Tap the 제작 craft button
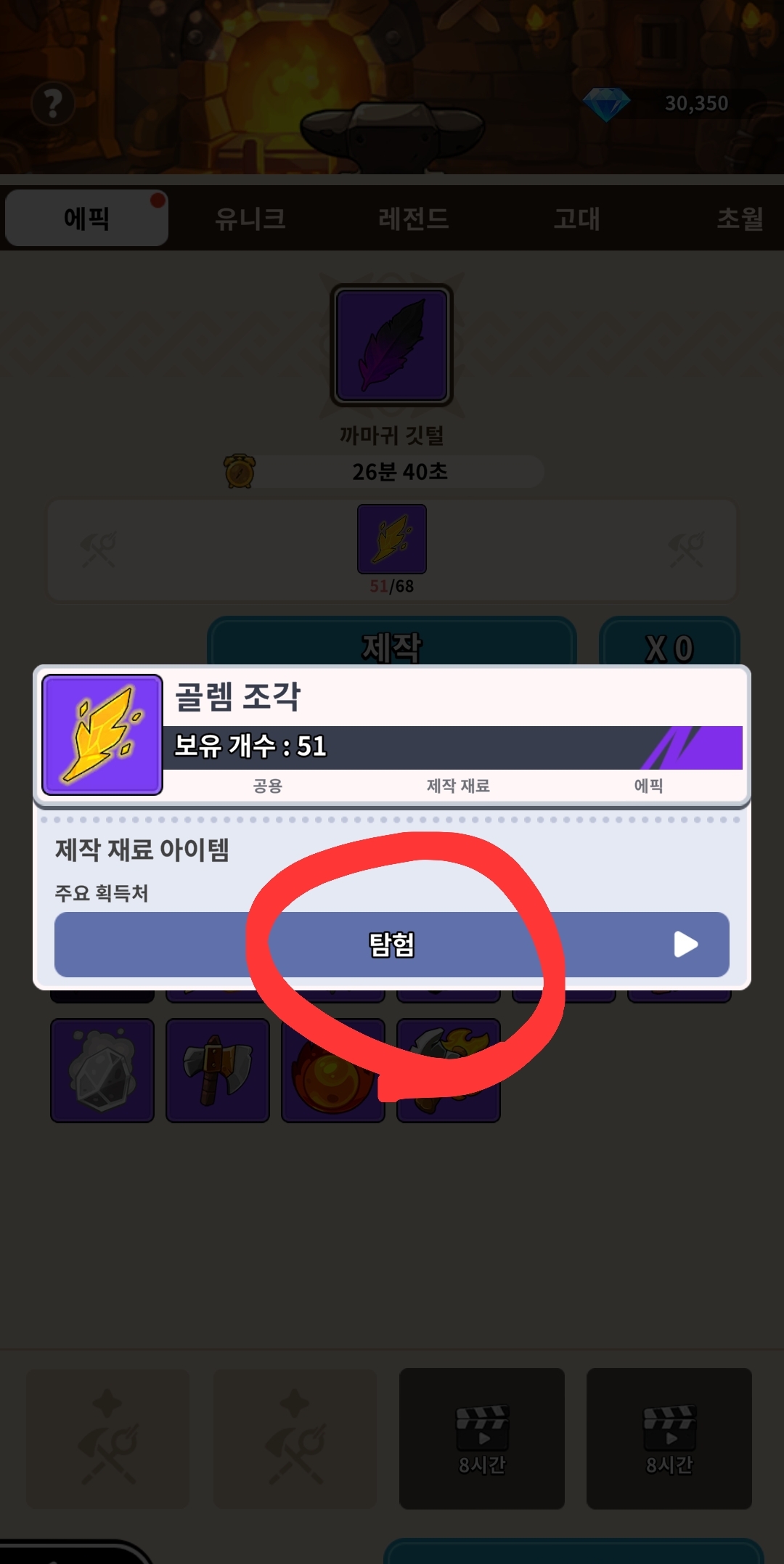This screenshot has height=1564, width=784. coord(392,643)
